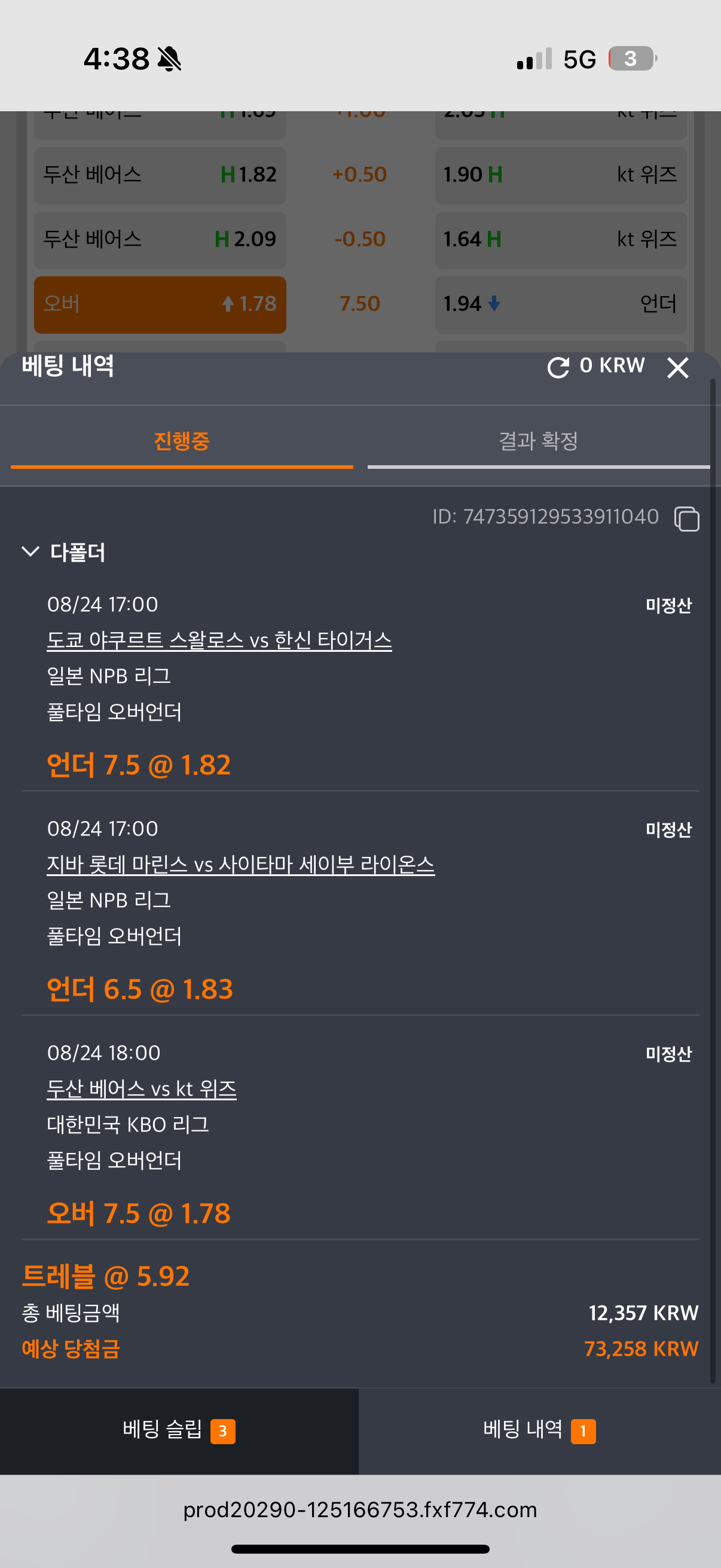Open 두산 베어스 vs kt 위즈 match

pos(142,1088)
